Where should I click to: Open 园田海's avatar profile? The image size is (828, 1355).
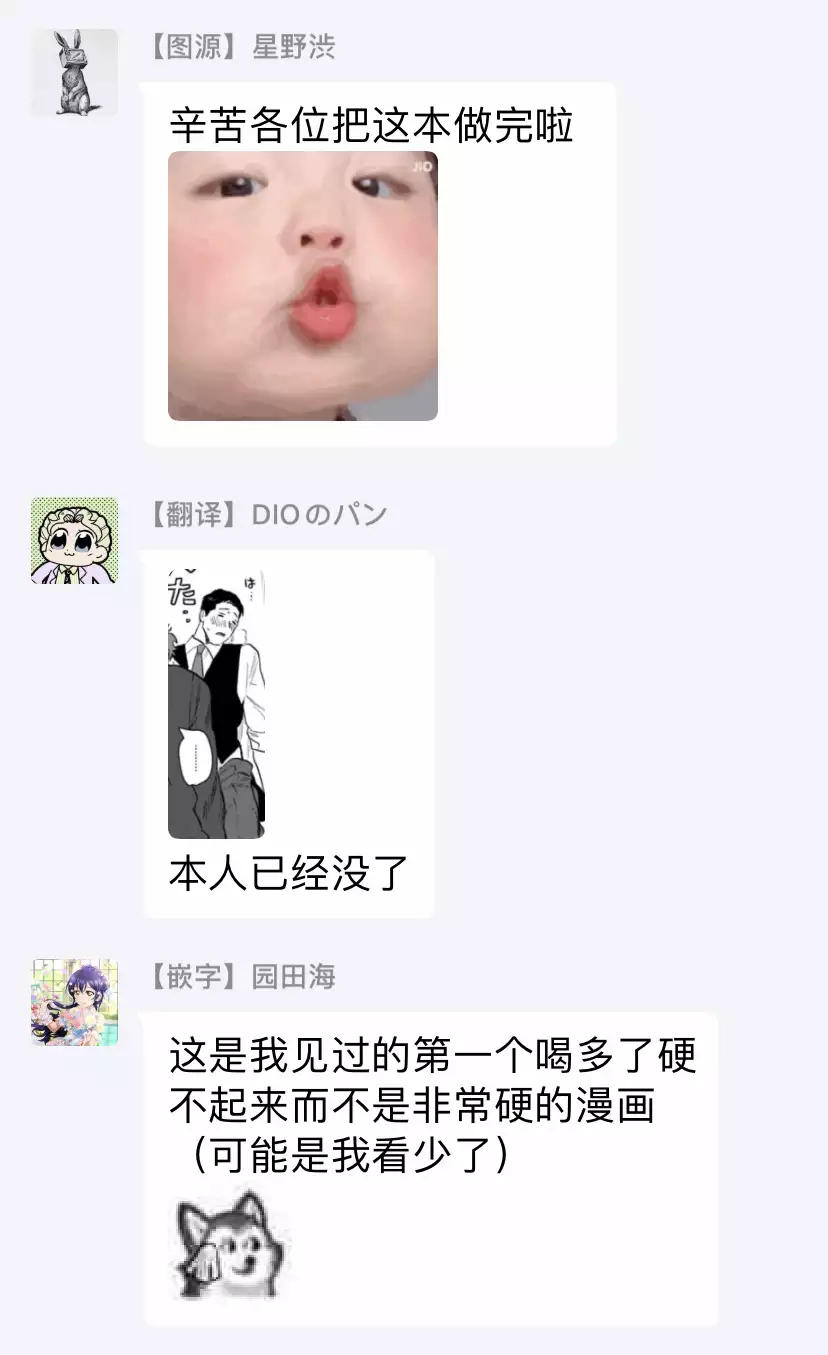(x=74, y=1003)
